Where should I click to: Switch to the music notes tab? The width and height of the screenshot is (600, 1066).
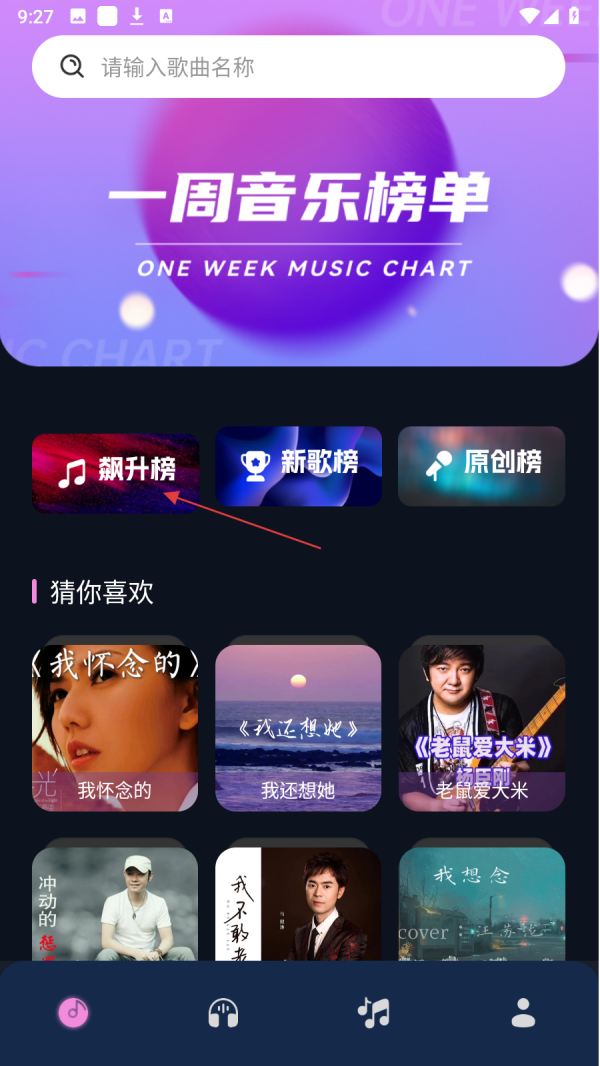pyautogui.click(x=373, y=1013)
